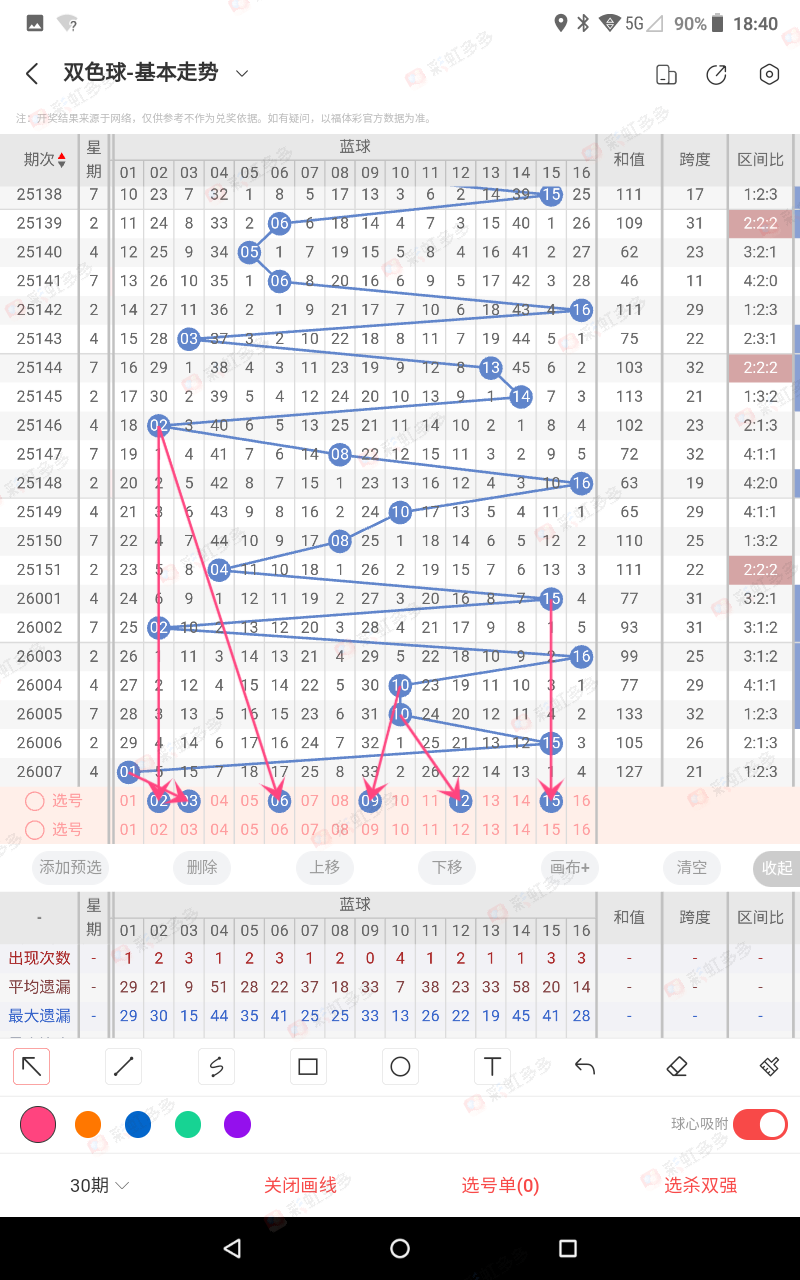Share this trend chart

tap(716, 74)
